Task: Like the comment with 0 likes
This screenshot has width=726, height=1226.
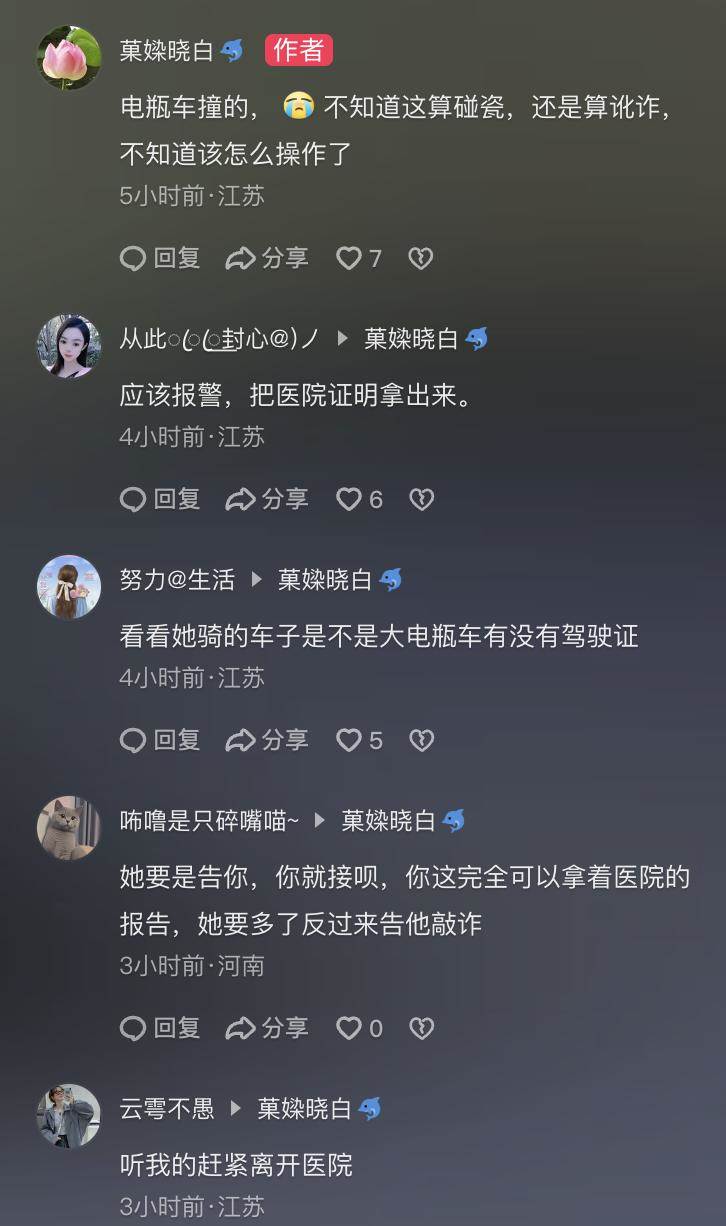Action: pos(349,1028)
